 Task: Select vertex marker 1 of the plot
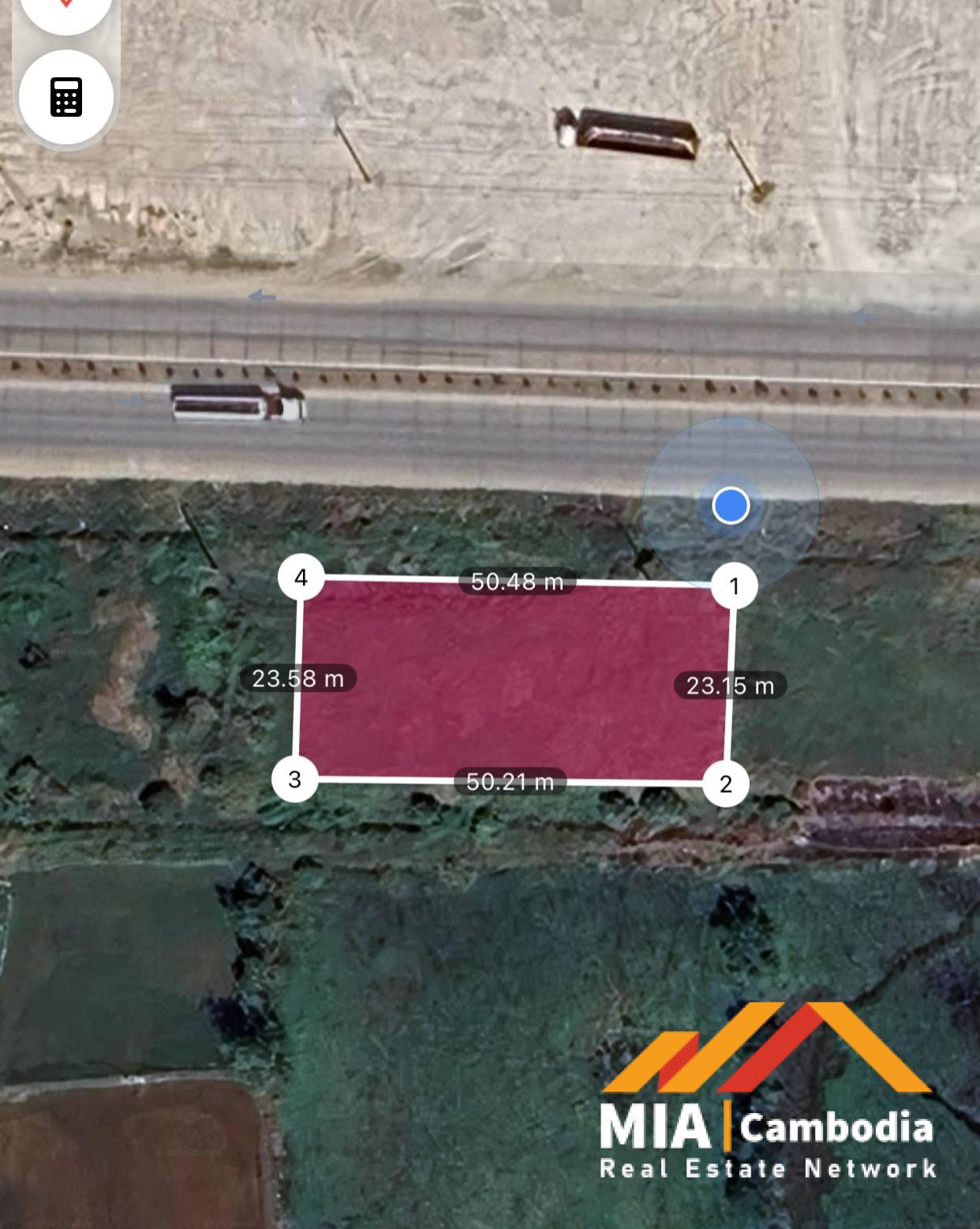(734, 586)
